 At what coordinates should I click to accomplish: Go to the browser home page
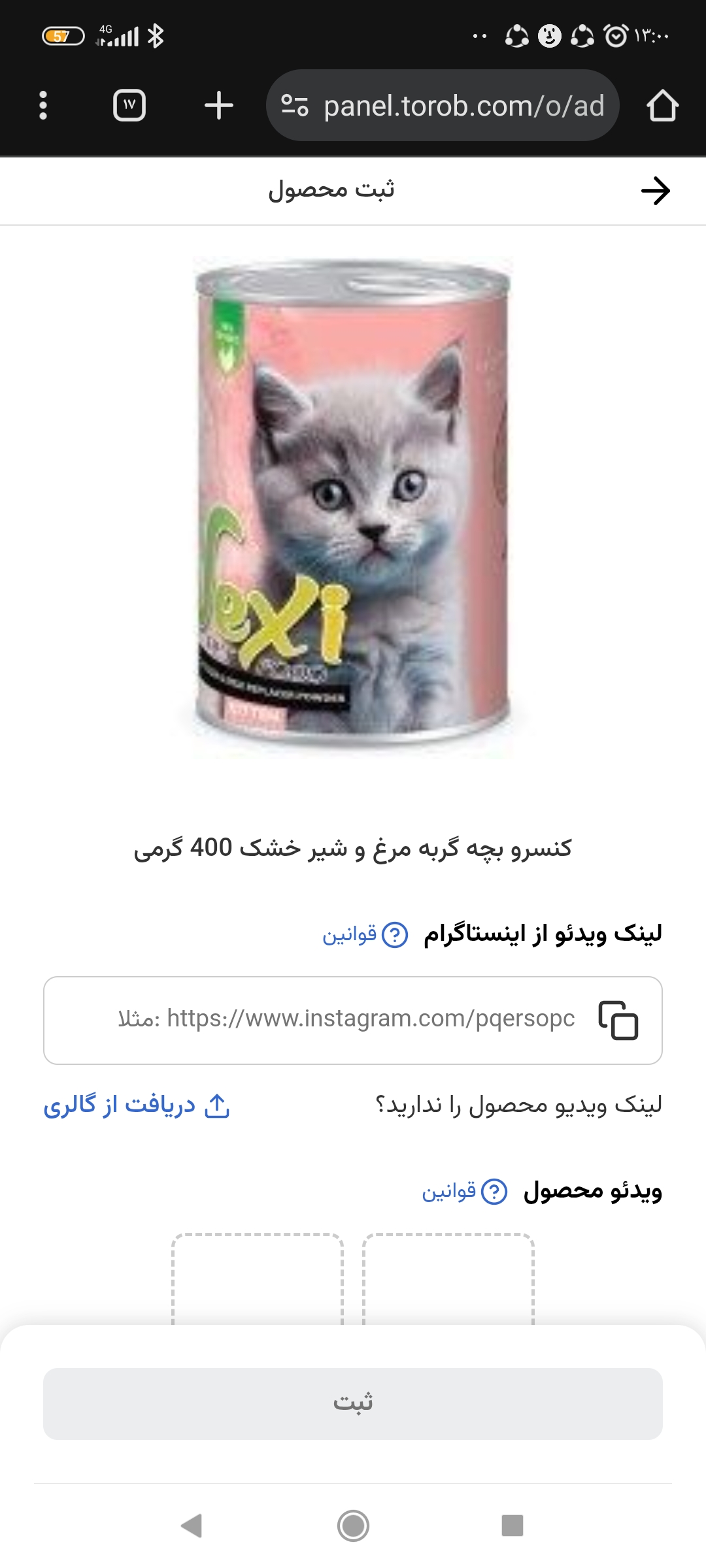tap(662, 105)
